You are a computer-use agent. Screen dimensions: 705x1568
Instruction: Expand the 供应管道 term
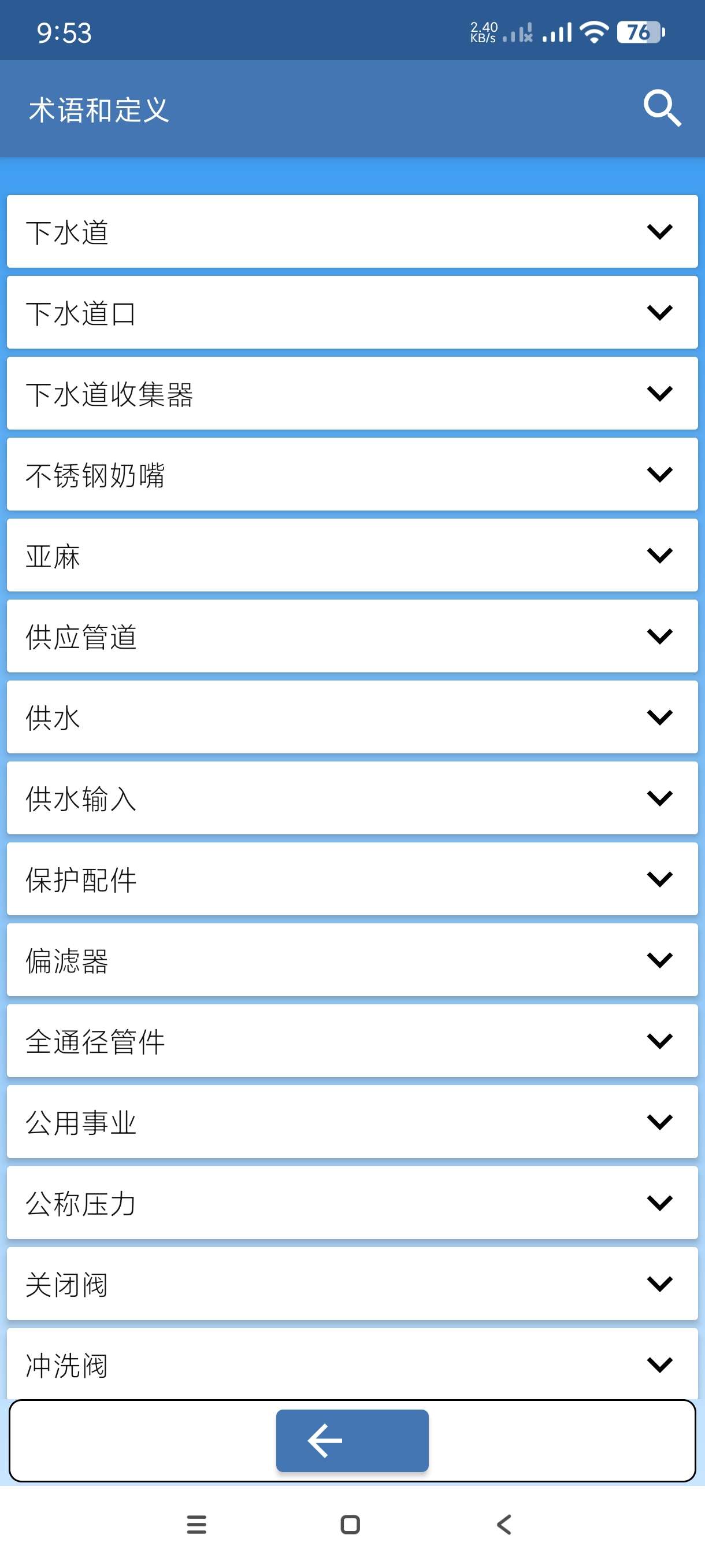point(659,637)
